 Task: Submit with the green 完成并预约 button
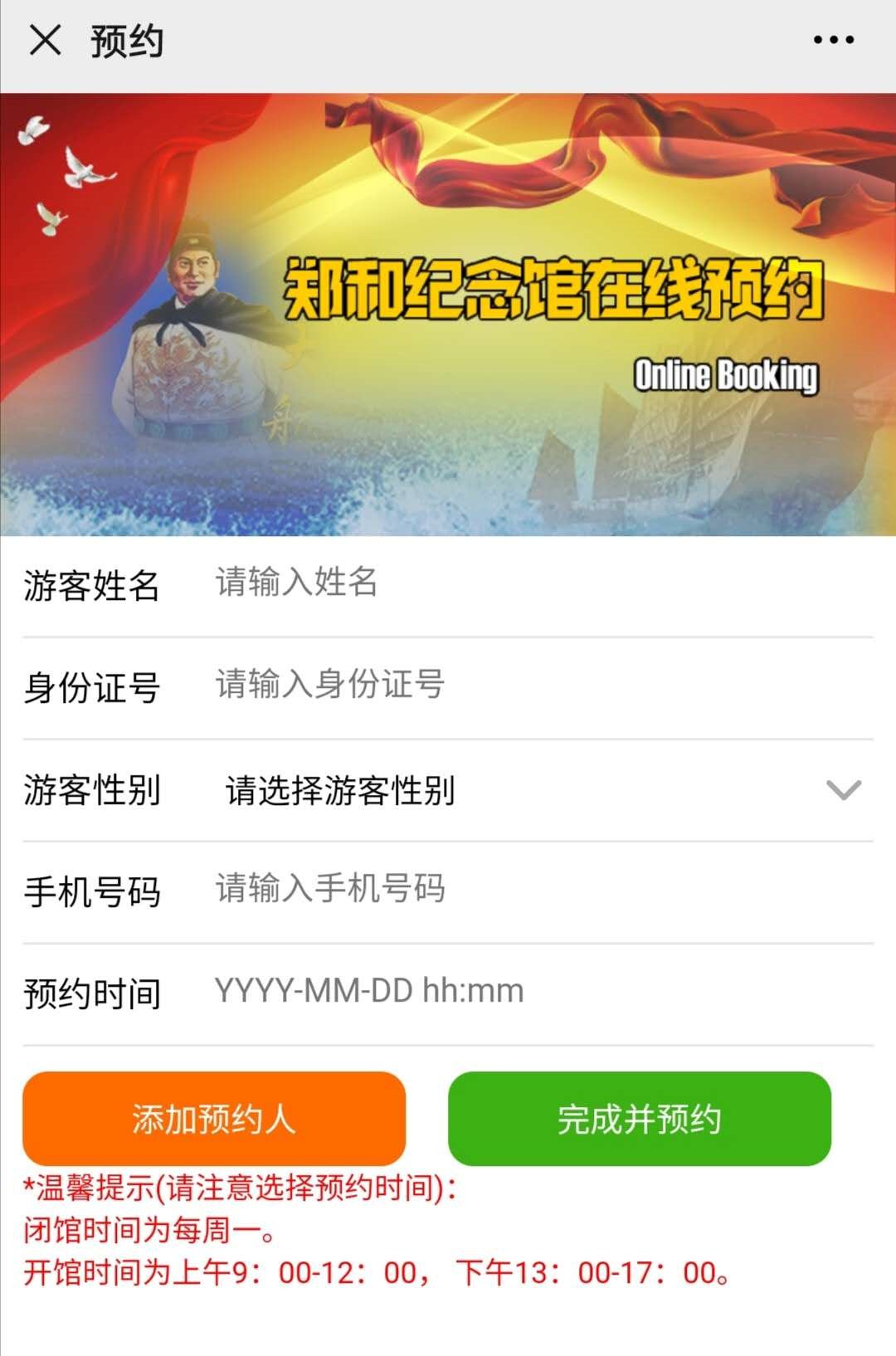pyautogui.click(x=639, y=1119)
